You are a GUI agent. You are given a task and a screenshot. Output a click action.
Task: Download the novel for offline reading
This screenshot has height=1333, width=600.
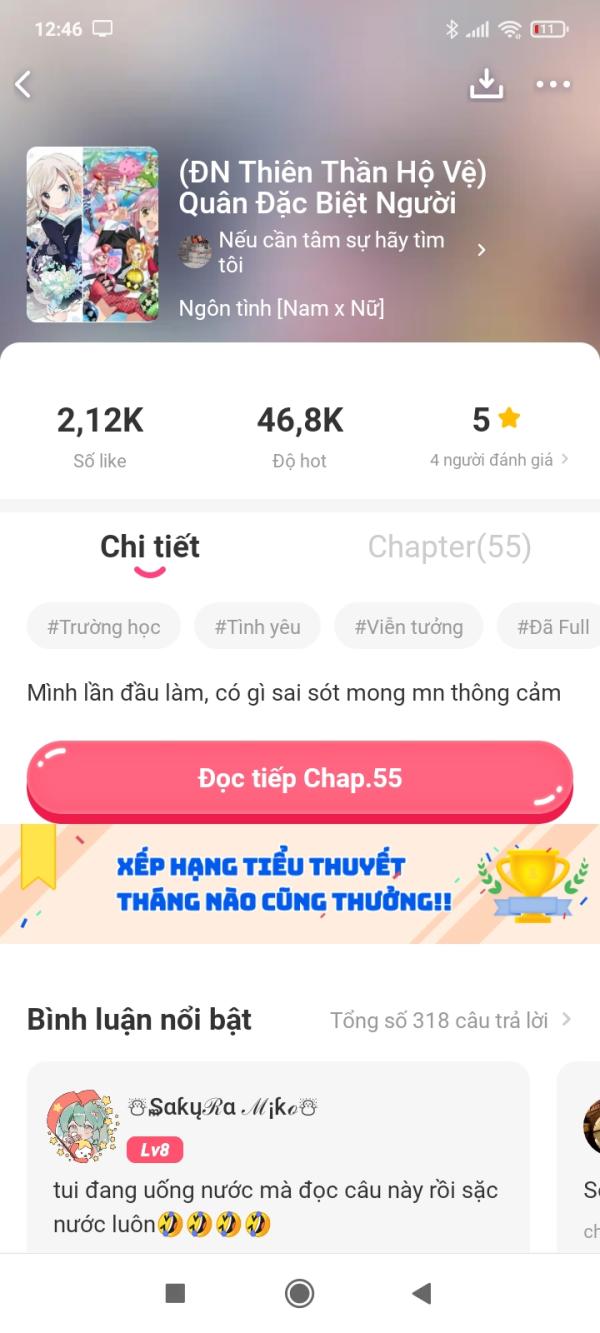point(486,85)
